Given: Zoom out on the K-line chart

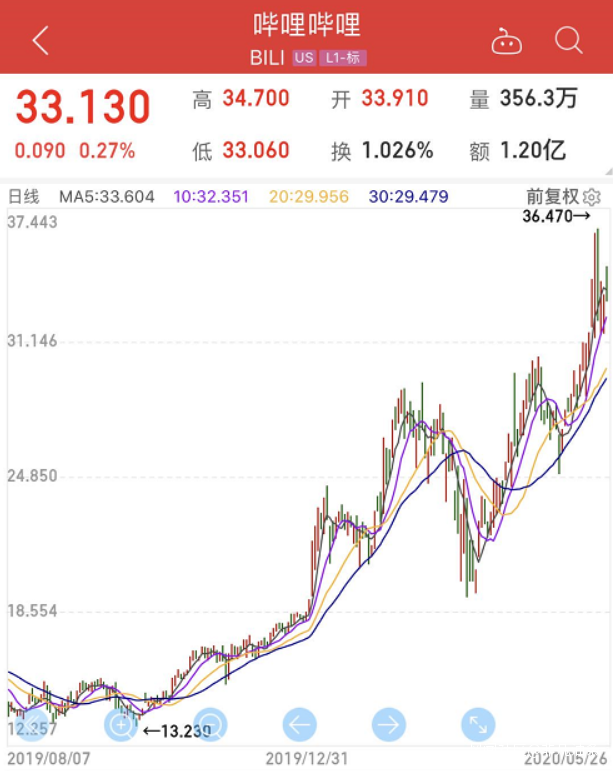Looking at the screenshot, I should click(x=210, y=725).
